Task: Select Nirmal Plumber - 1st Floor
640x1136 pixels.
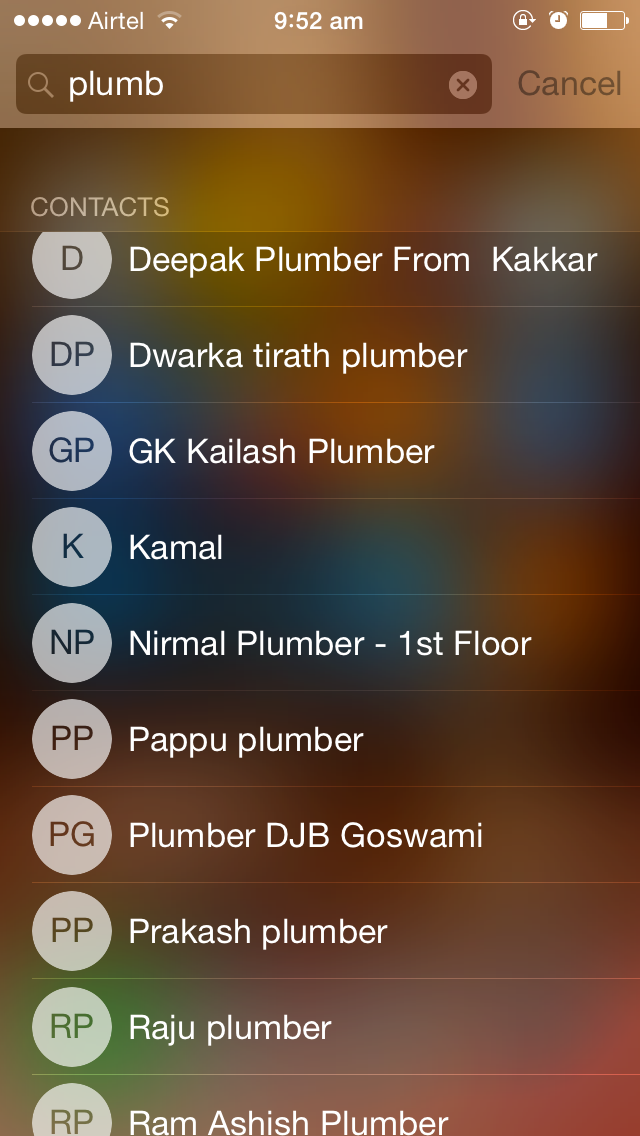Action: click(330, 644)
